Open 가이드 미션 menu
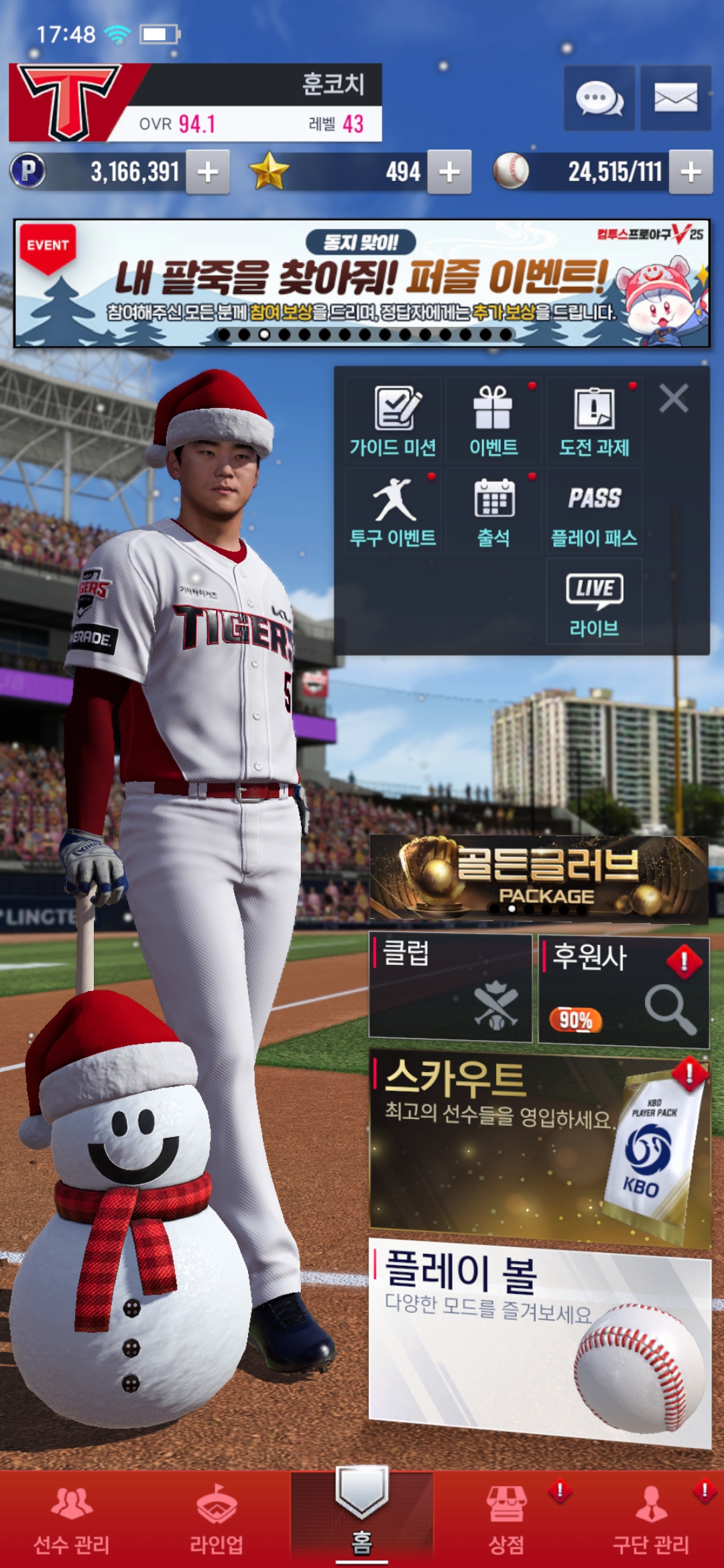 [x=393, y=420]
